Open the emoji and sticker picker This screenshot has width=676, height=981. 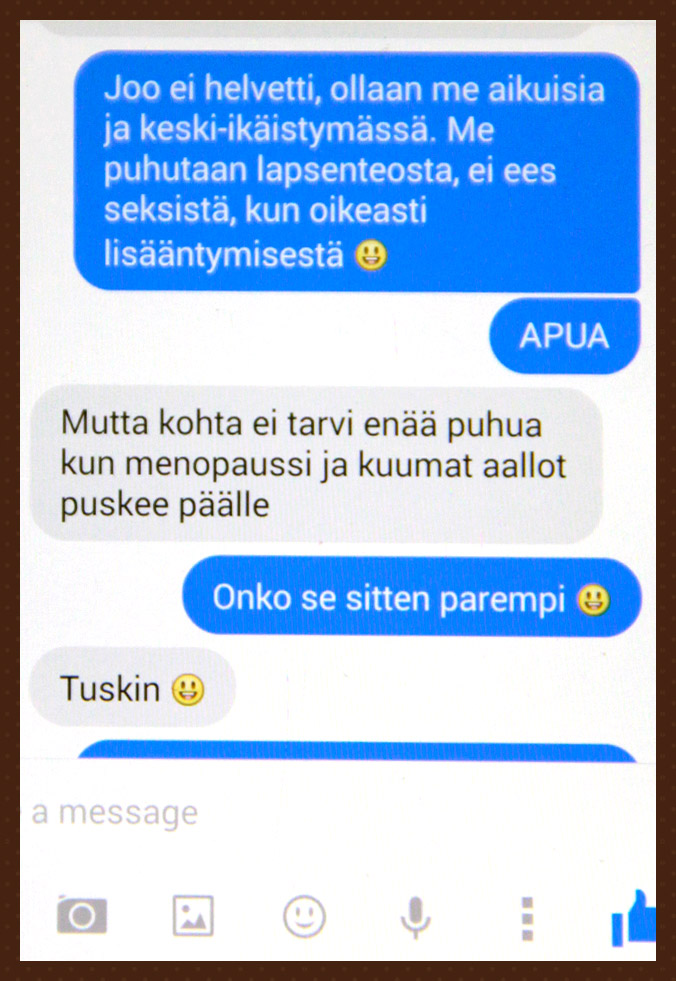pyautogui.click(x=304, y=915)
